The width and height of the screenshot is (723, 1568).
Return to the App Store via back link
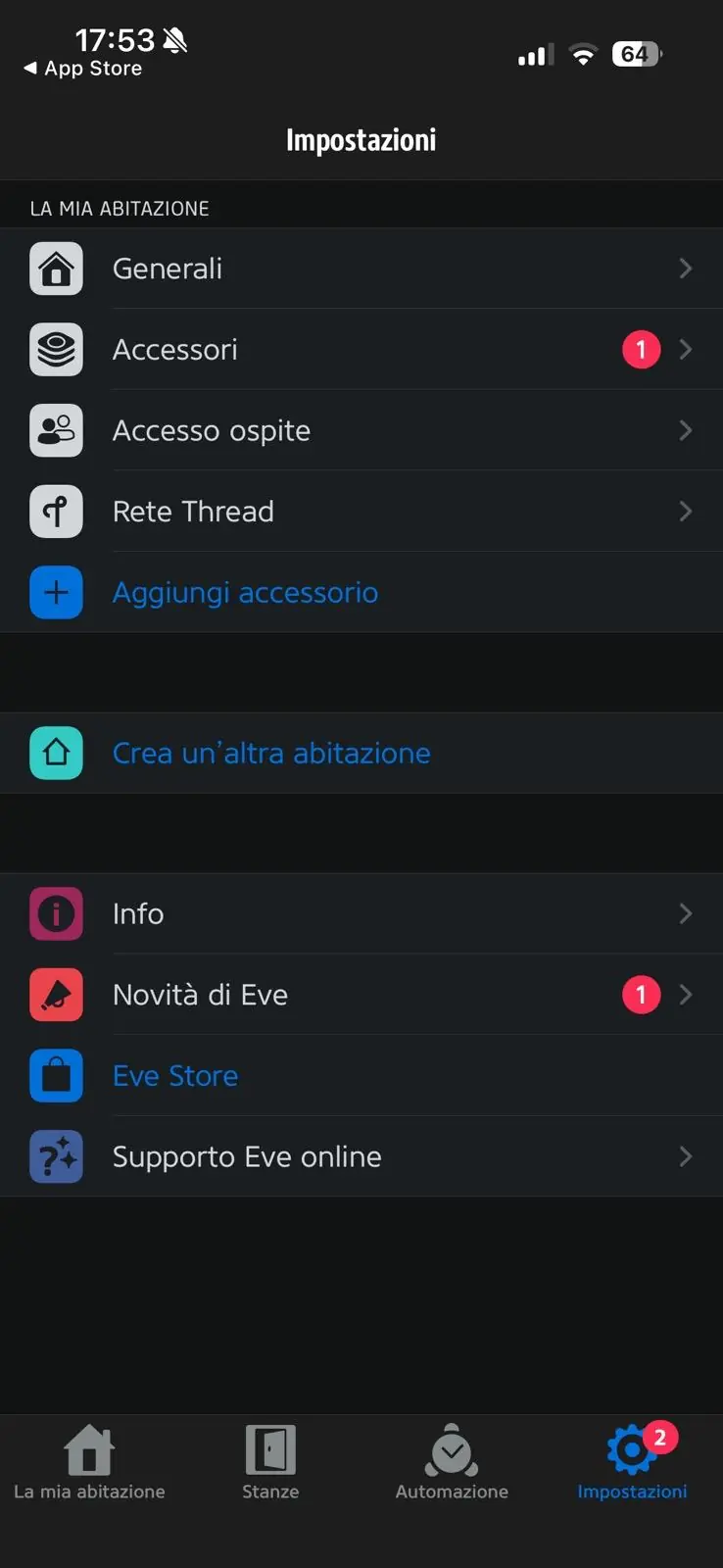click(82, 69)
